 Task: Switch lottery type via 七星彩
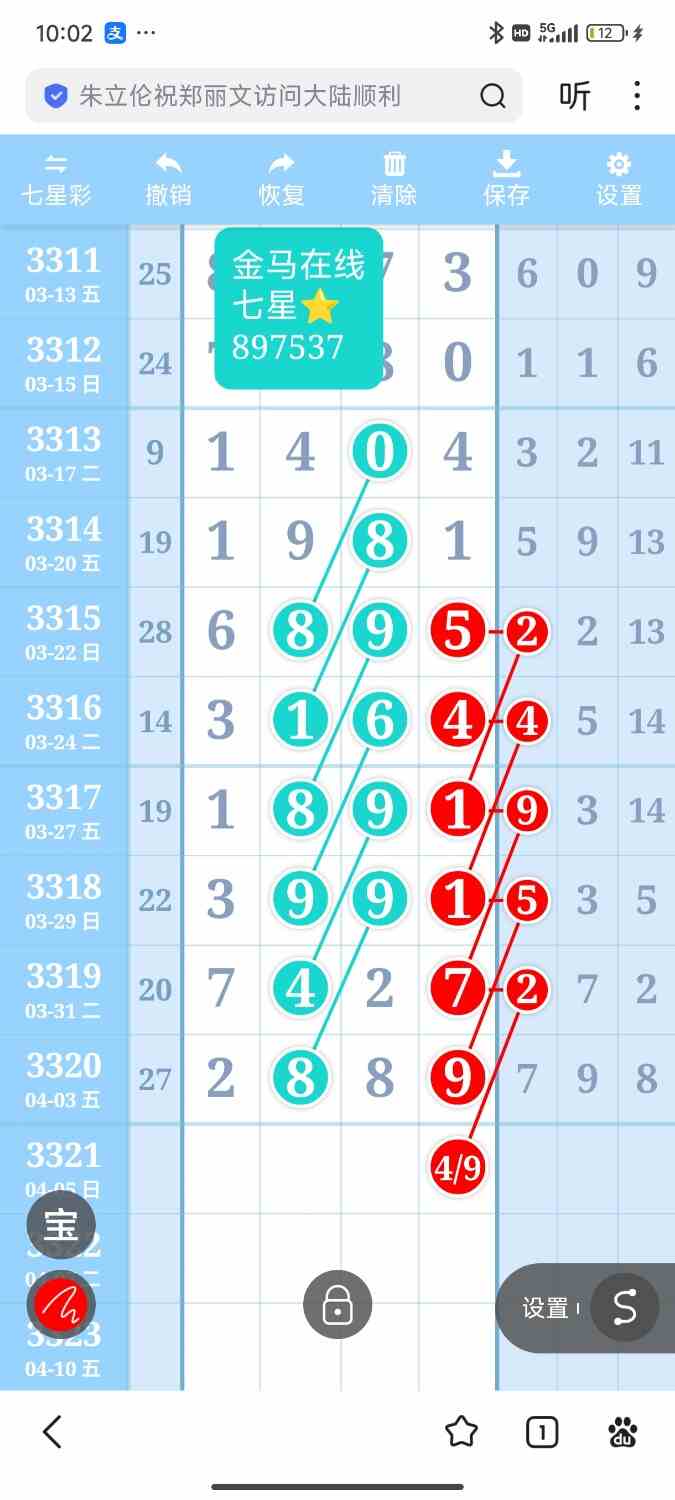57,180
